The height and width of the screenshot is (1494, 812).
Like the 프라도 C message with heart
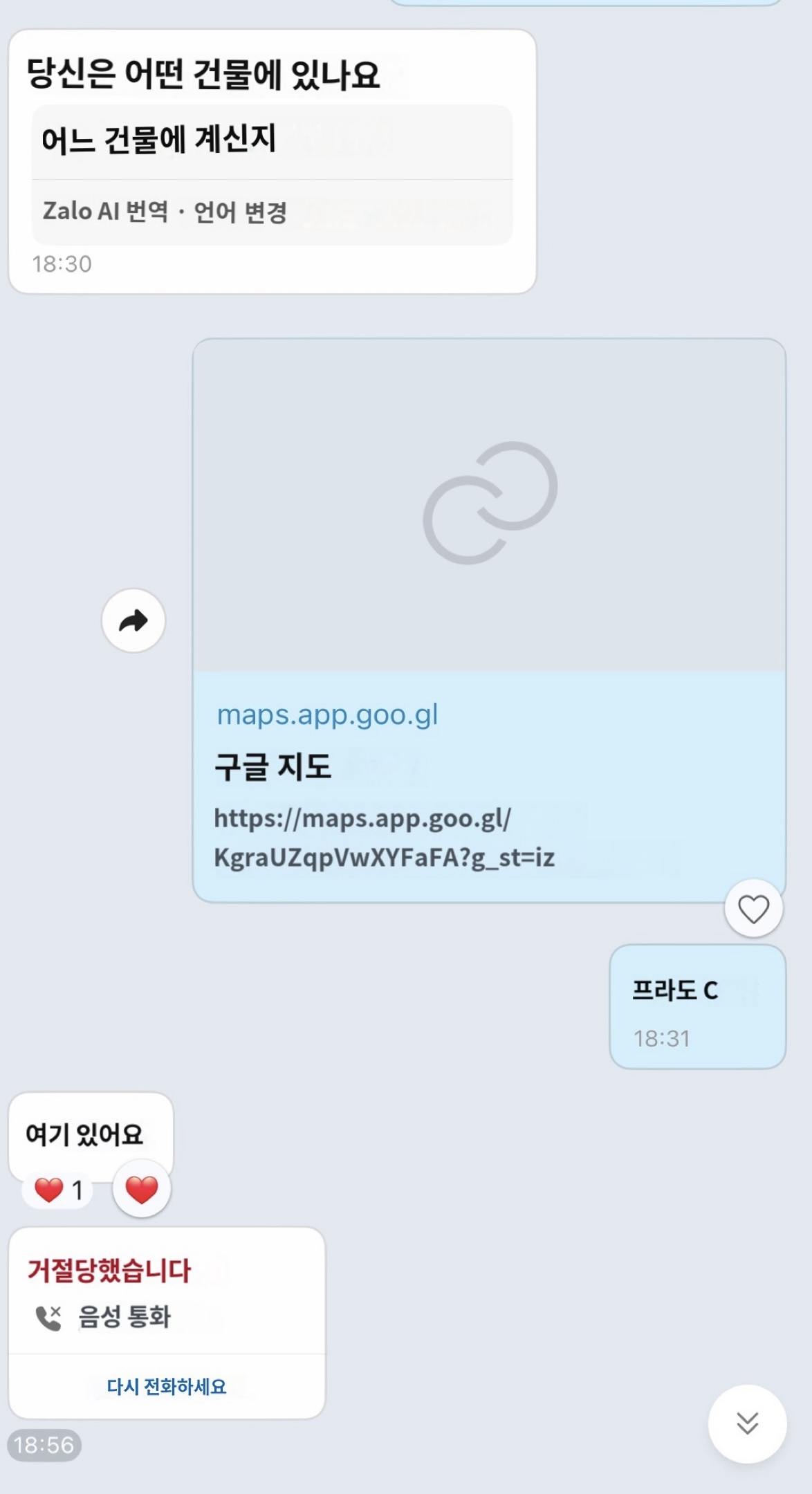coord(753,909)
